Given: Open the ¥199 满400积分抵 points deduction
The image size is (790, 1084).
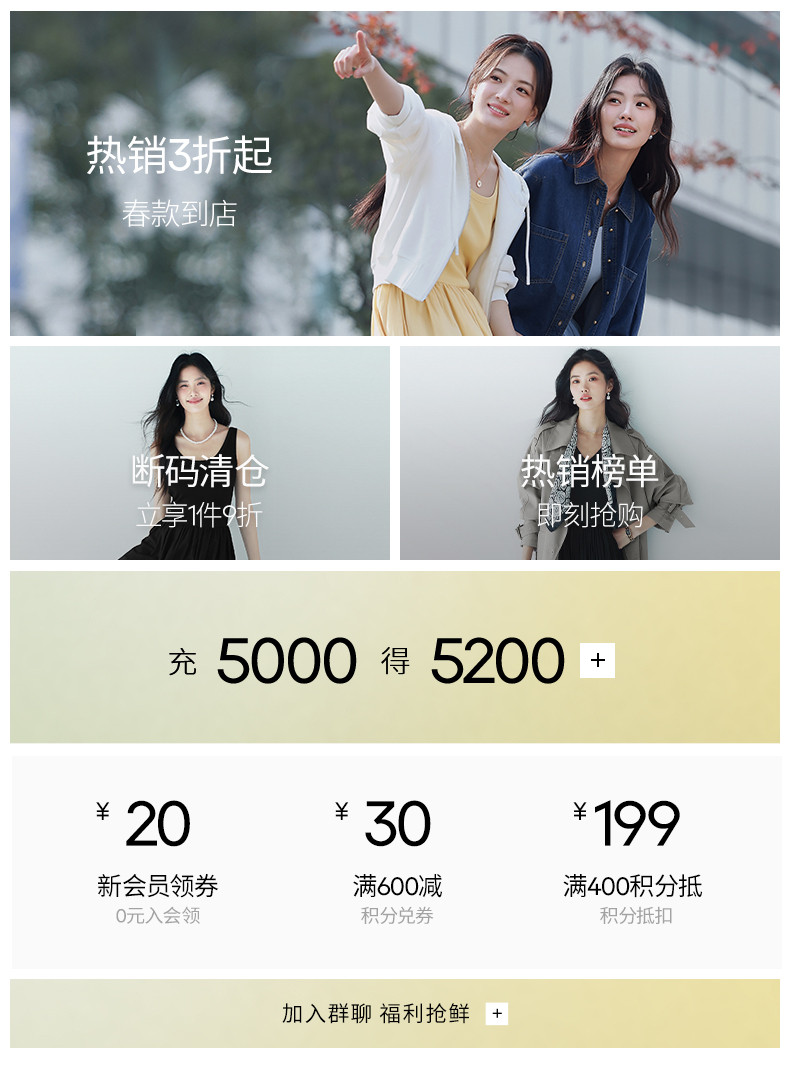Looking at the screenshot, I should tap(633, 861).
